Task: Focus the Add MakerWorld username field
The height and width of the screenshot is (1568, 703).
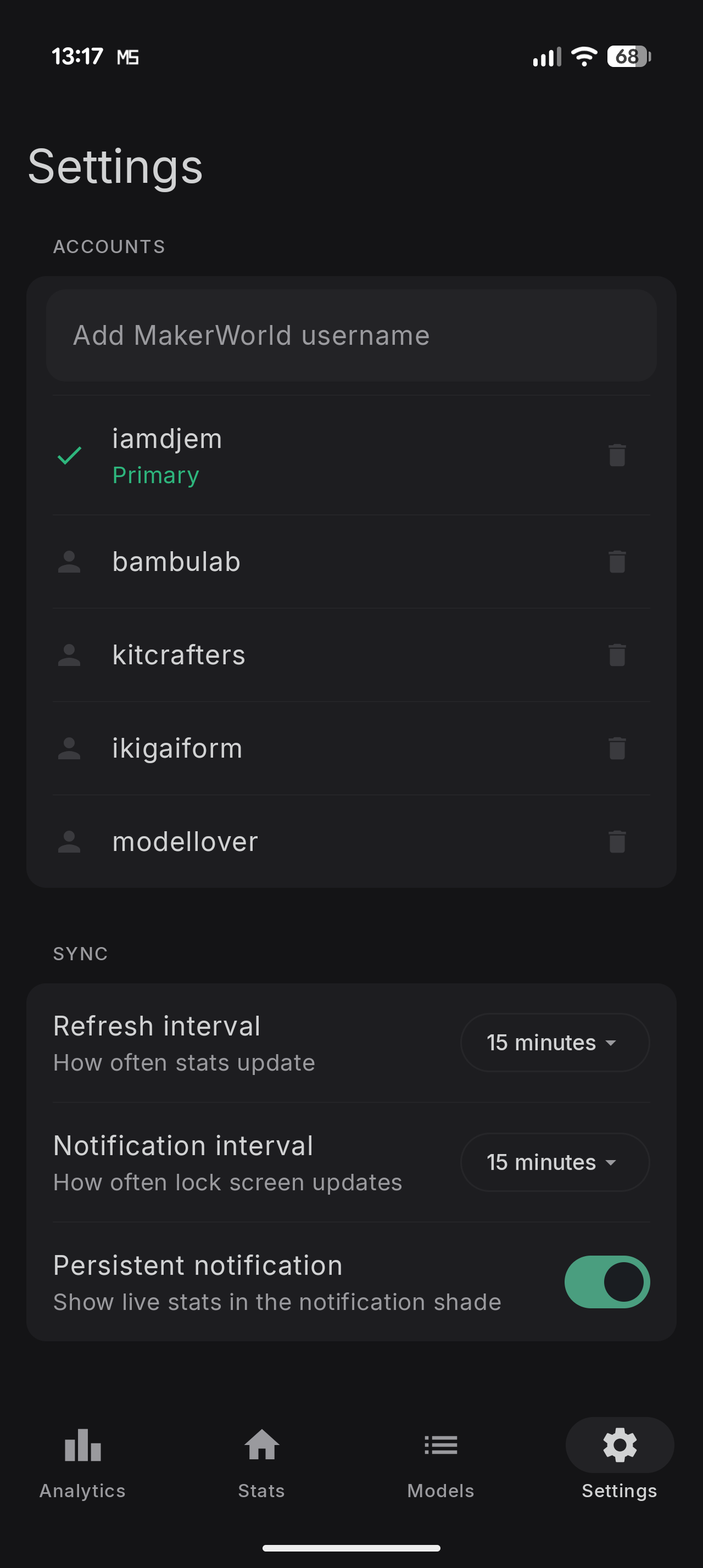Action: click(x=350, y=335)
